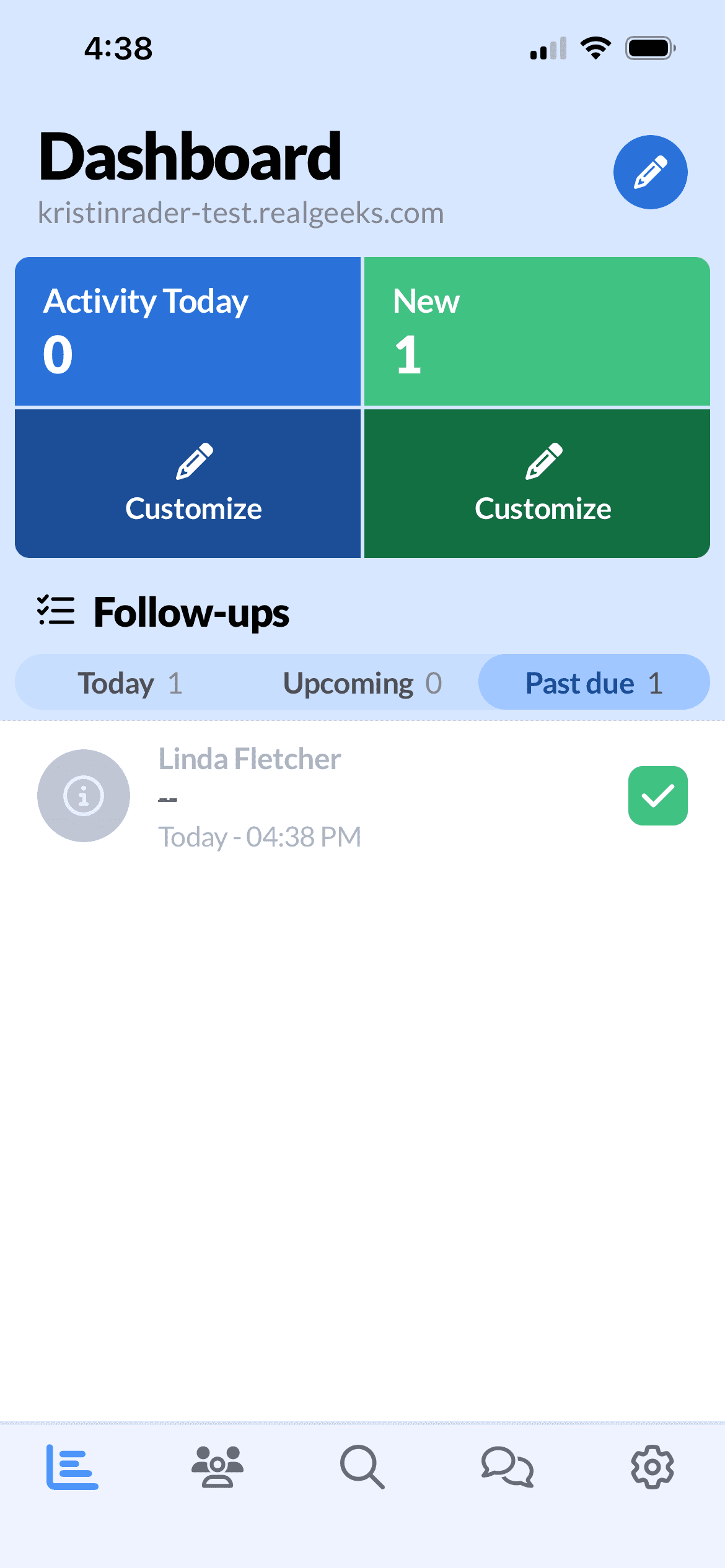Switch to the conversations tab

507,1466
